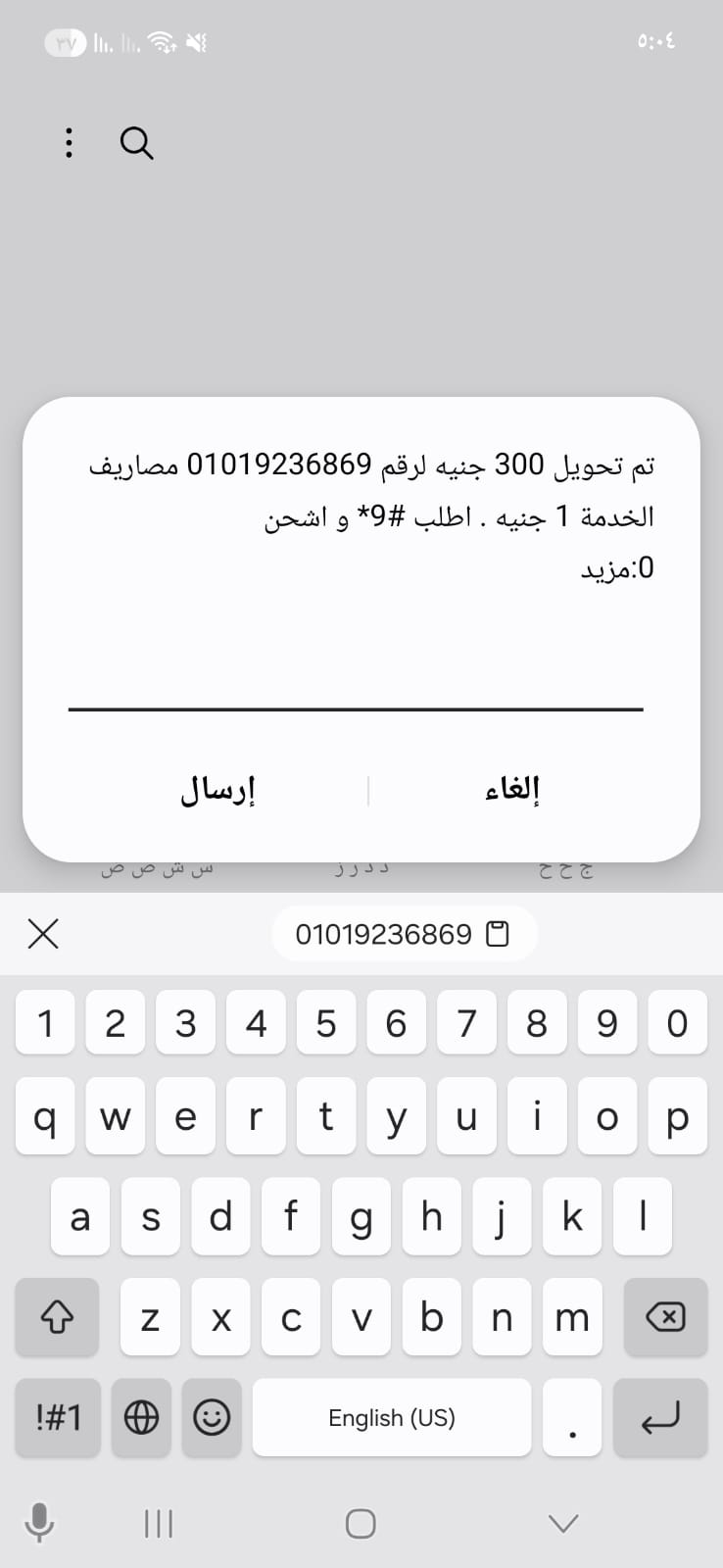Dismiss the suggestion bar with X
The width and height of the screenshot is (723, 1568).
[43, 934]
